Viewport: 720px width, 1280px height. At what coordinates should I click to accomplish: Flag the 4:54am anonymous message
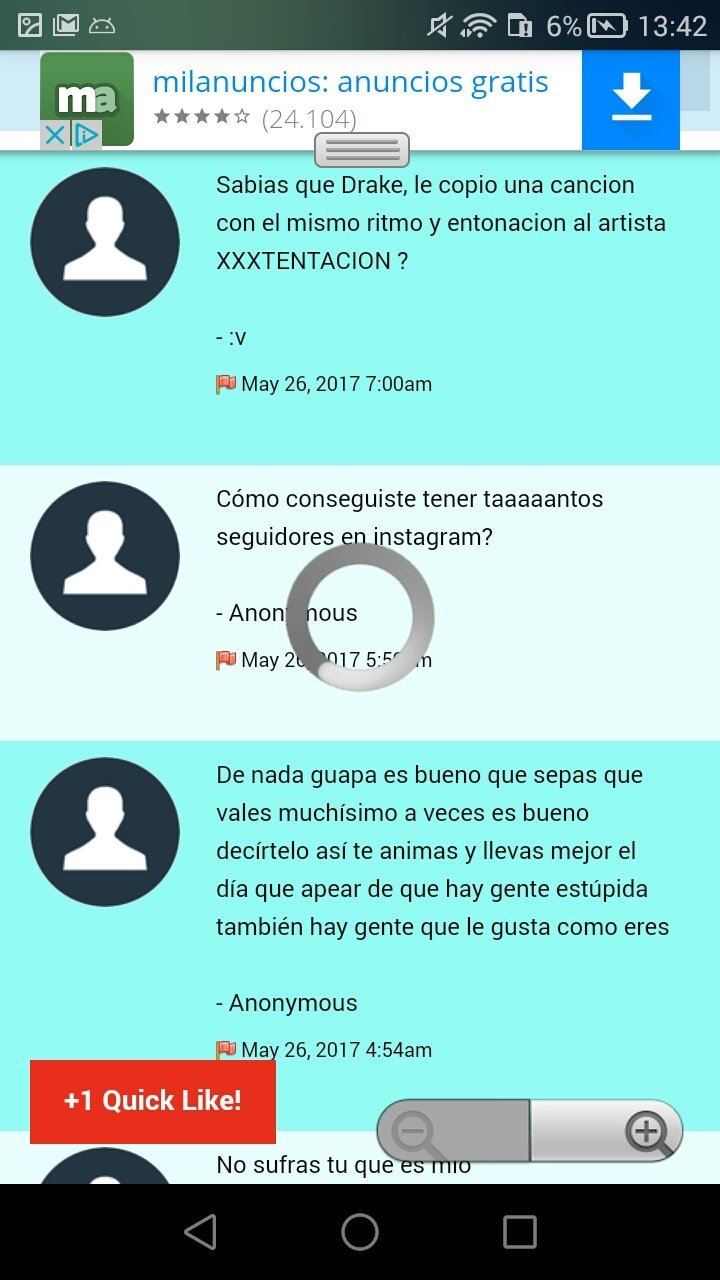226,1050
